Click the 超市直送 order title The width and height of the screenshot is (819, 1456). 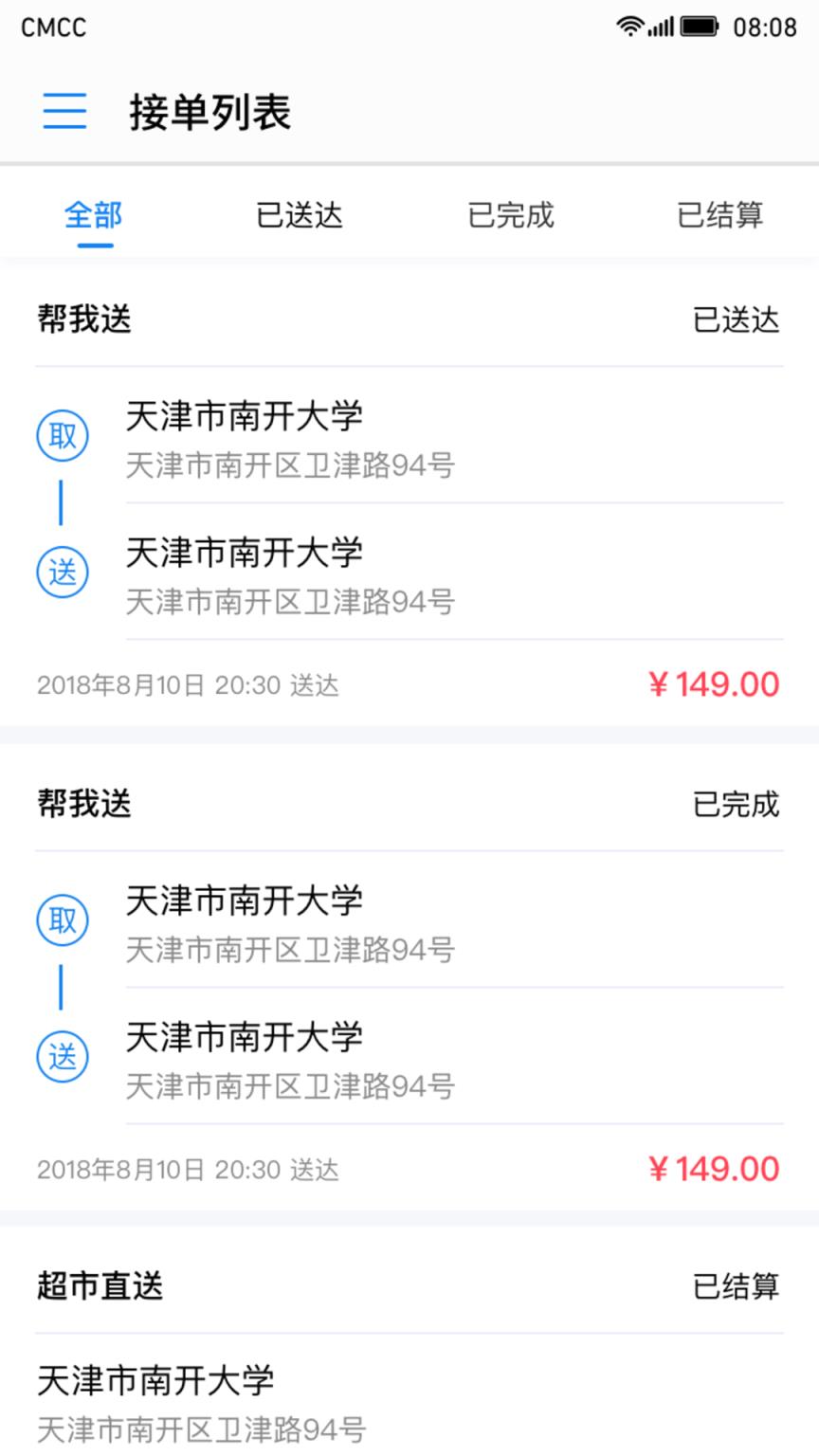[100, 1287]
